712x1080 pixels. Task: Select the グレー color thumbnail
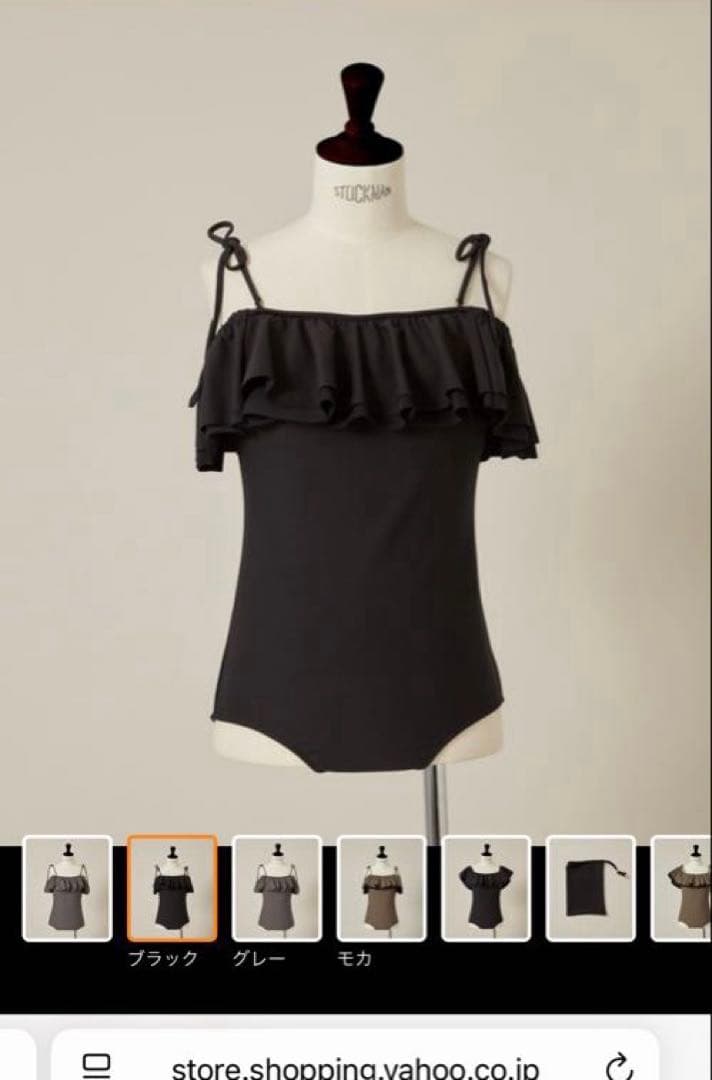(276, 888)
